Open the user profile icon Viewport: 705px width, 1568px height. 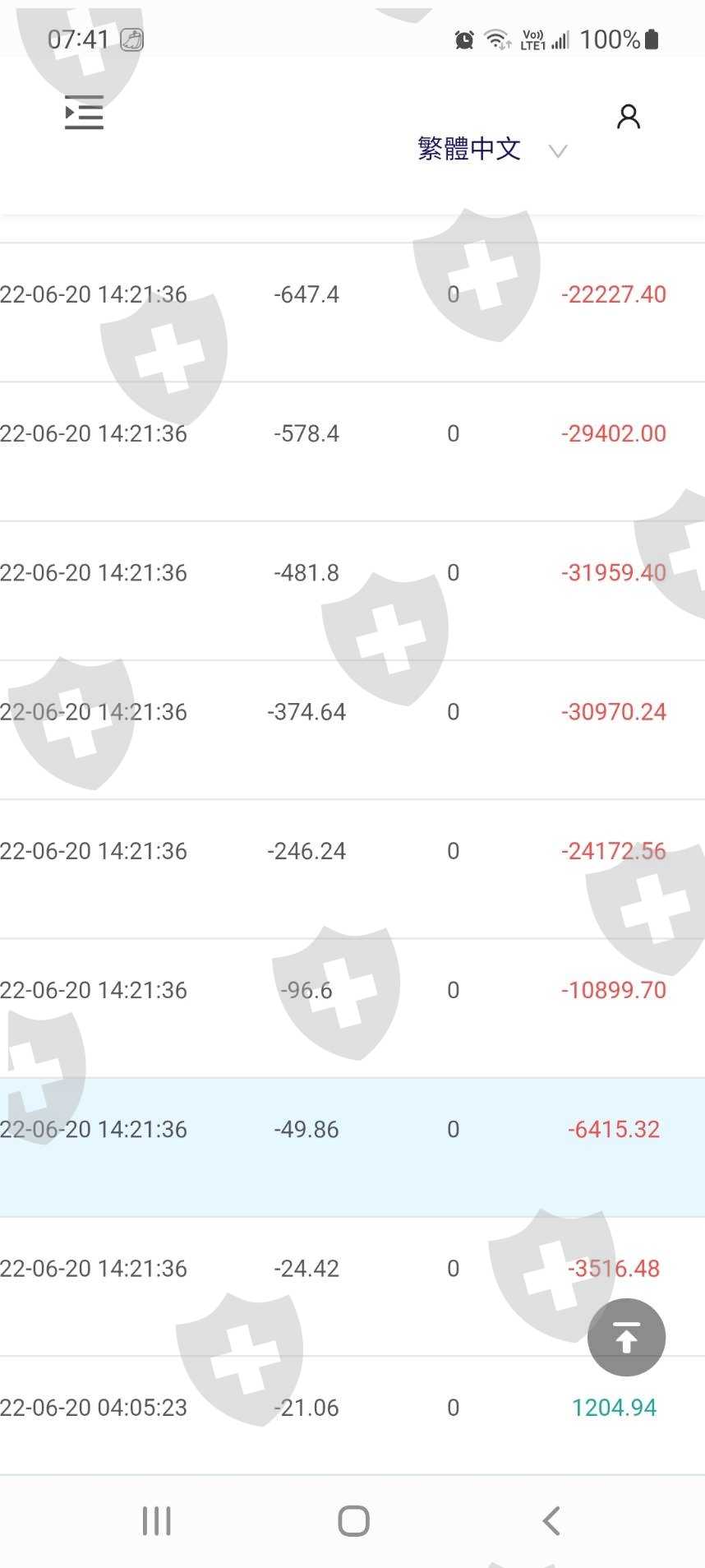629,117
